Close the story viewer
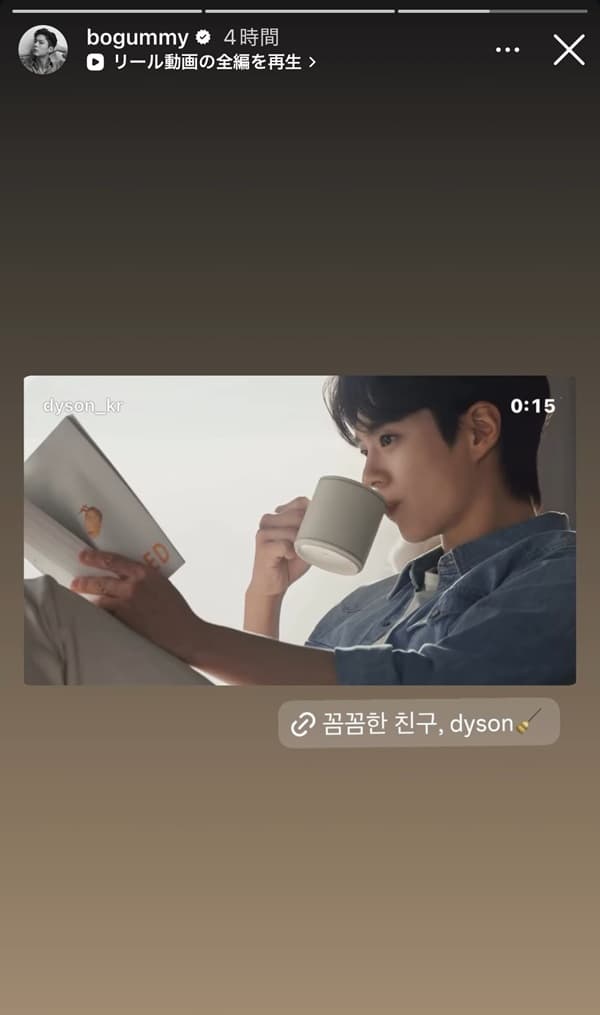The width and height of the screenshot is (600, 1015). 569,50
